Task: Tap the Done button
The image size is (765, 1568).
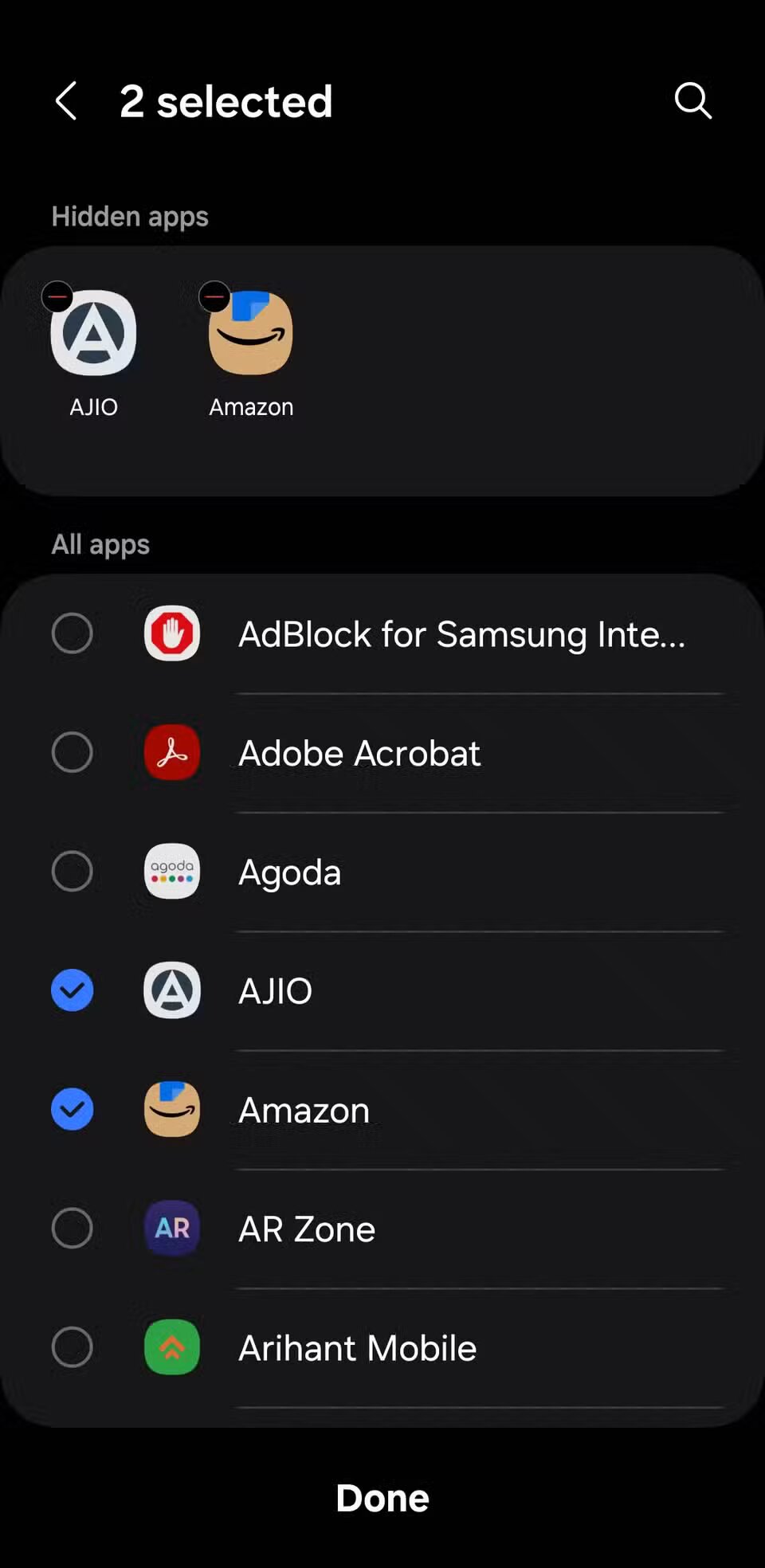Action: coord(382,1498)
